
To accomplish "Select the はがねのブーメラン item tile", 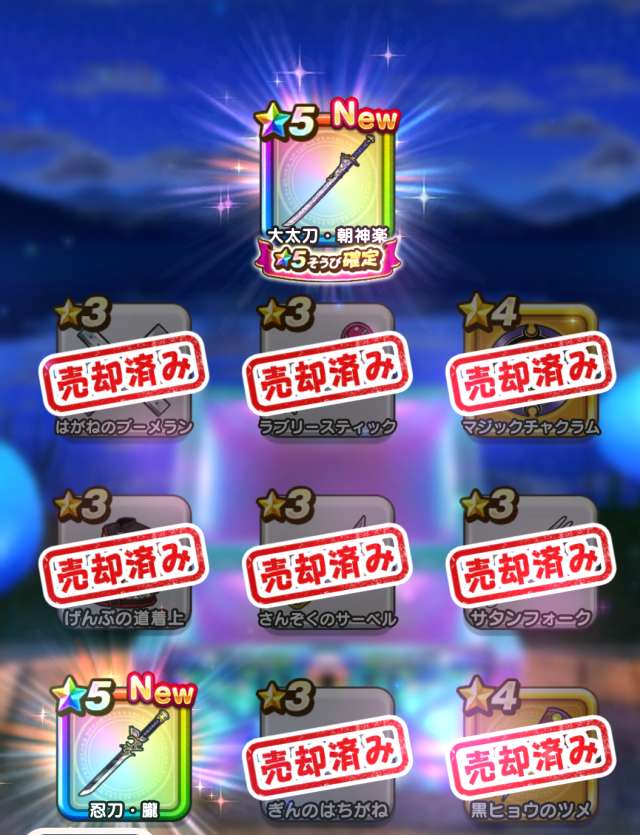I will (x=124, y=370).
